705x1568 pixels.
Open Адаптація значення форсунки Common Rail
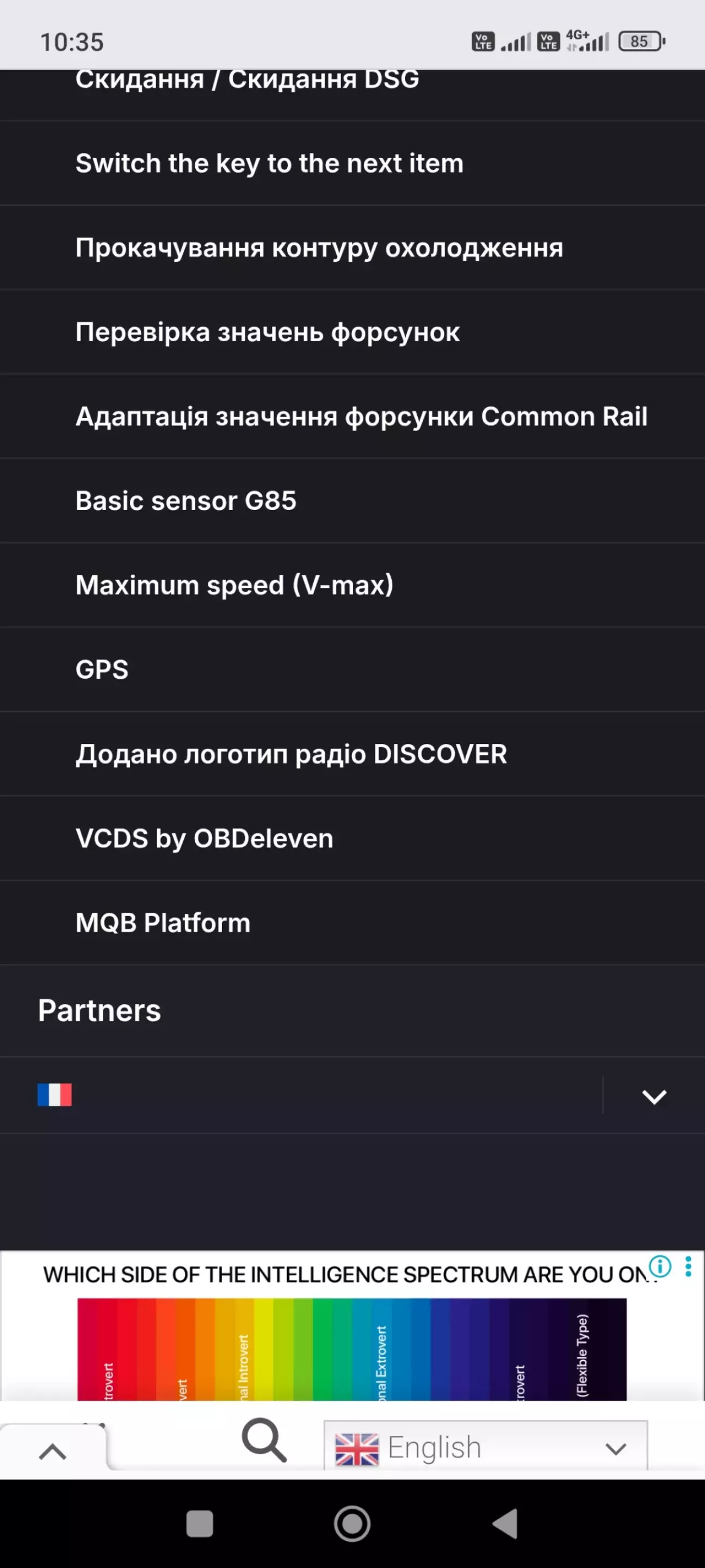coord(361,417)
